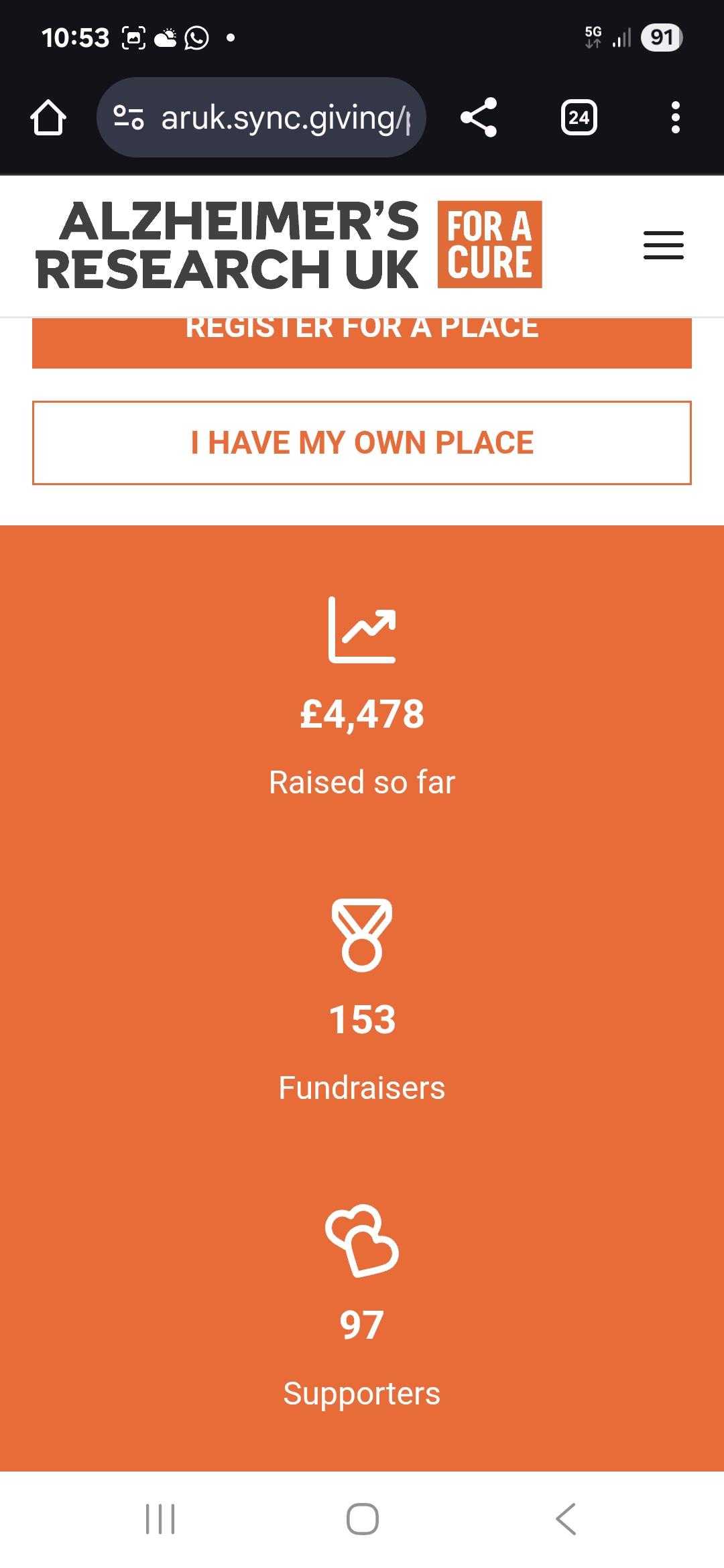Tap the Alzheimer's Research UK logo

click(289, 245)
